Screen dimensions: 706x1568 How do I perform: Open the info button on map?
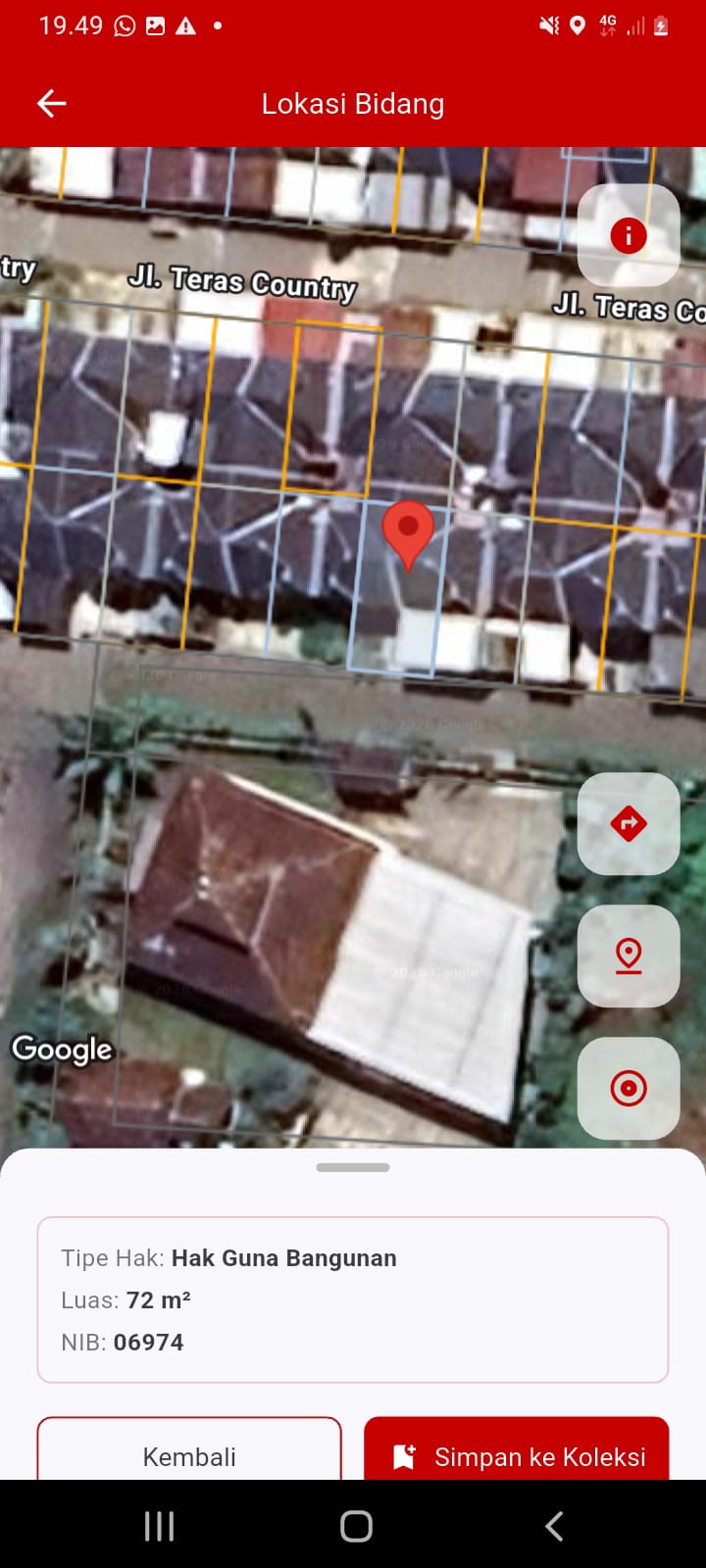pos(629,235)
